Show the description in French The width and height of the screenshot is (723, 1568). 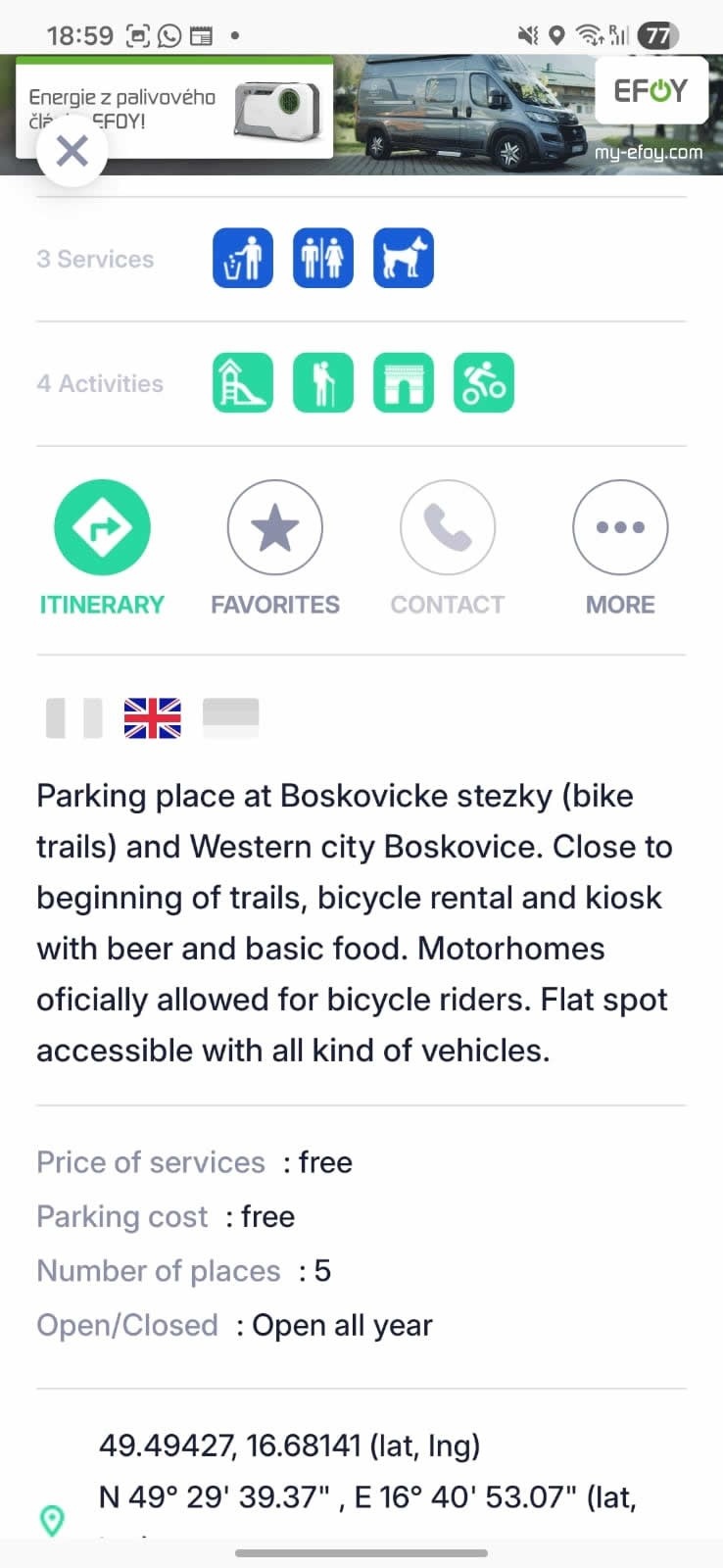[73, 717]
